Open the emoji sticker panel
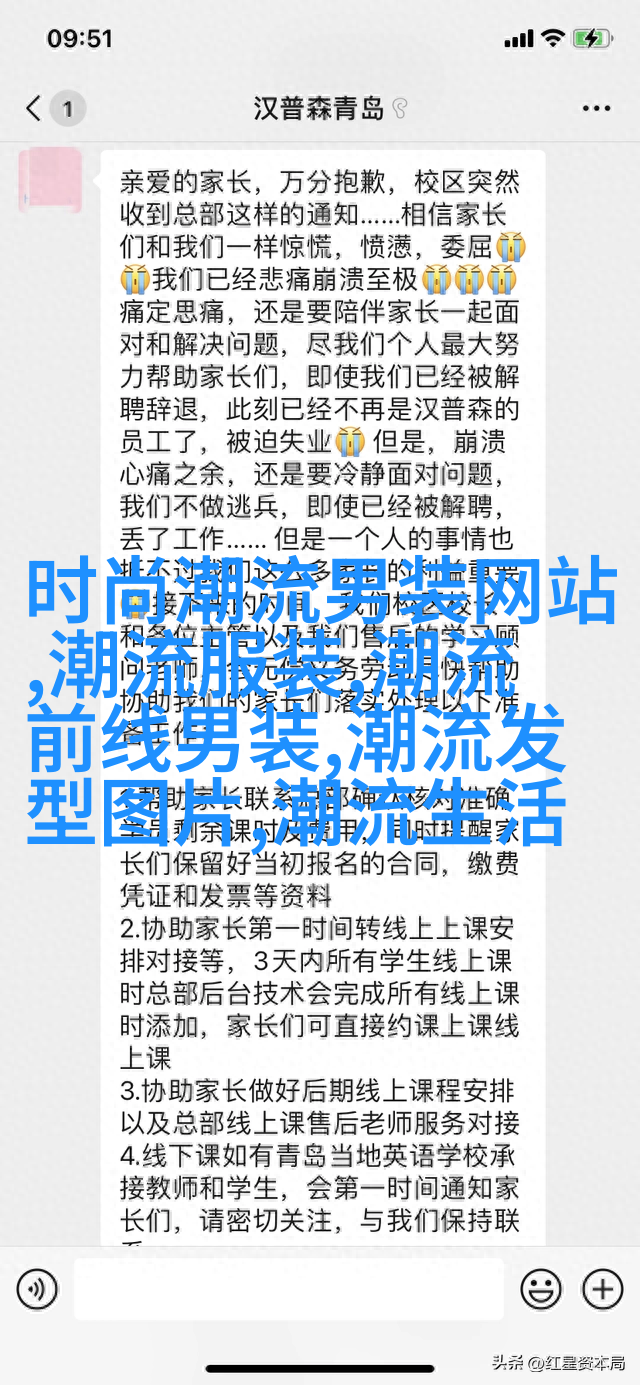 [541, 1288]
